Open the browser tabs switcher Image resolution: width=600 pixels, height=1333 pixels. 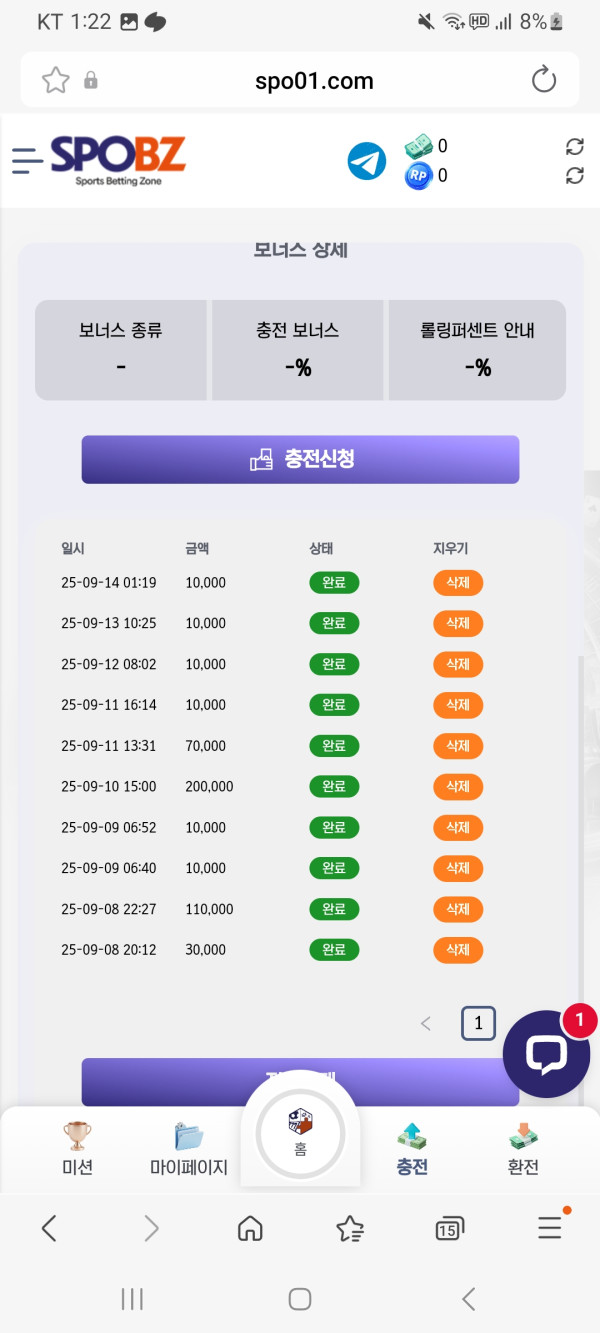click(x=449, y=1228)
